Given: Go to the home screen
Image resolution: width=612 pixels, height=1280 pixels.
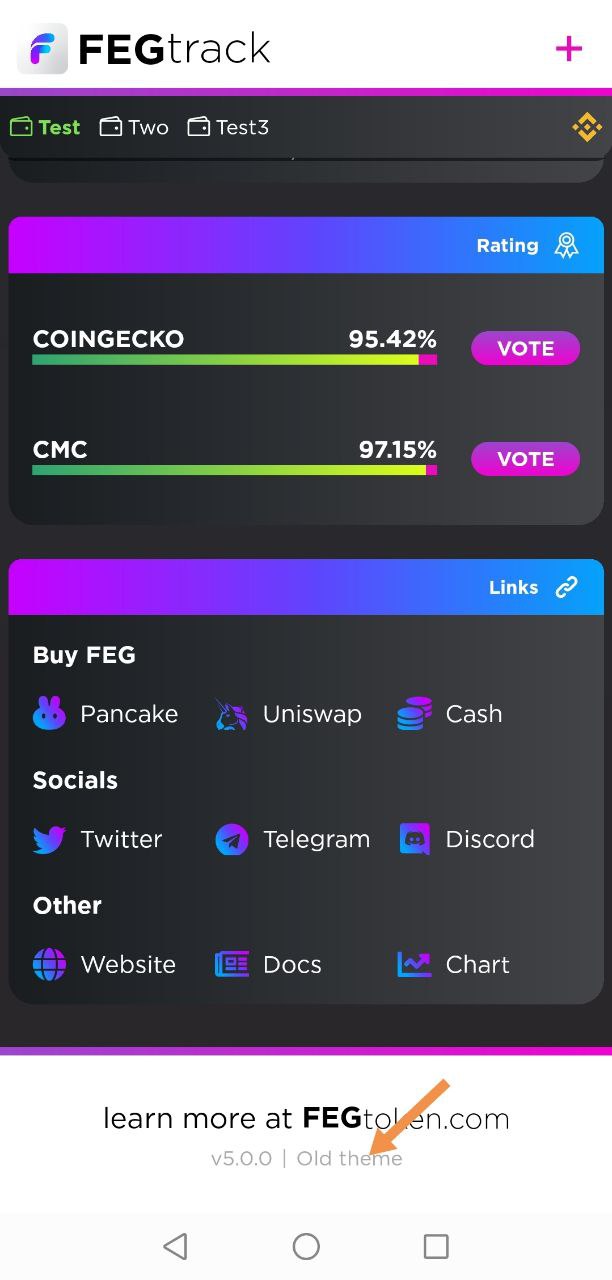Looking at the screenshot, I should (x=306, y=1245).
